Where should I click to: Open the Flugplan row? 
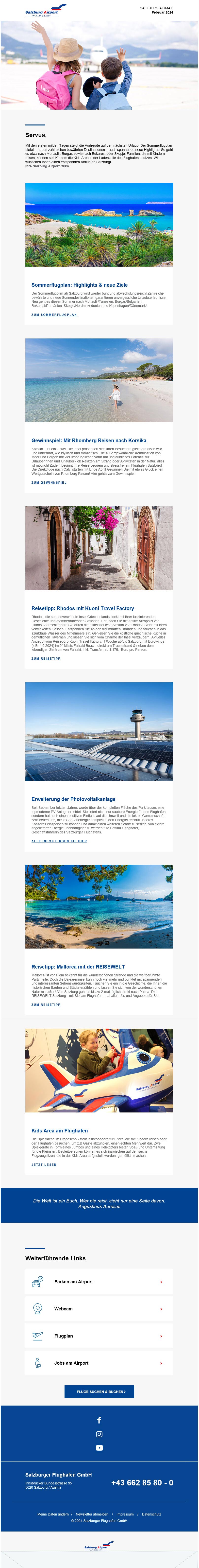pos(99,1336)
